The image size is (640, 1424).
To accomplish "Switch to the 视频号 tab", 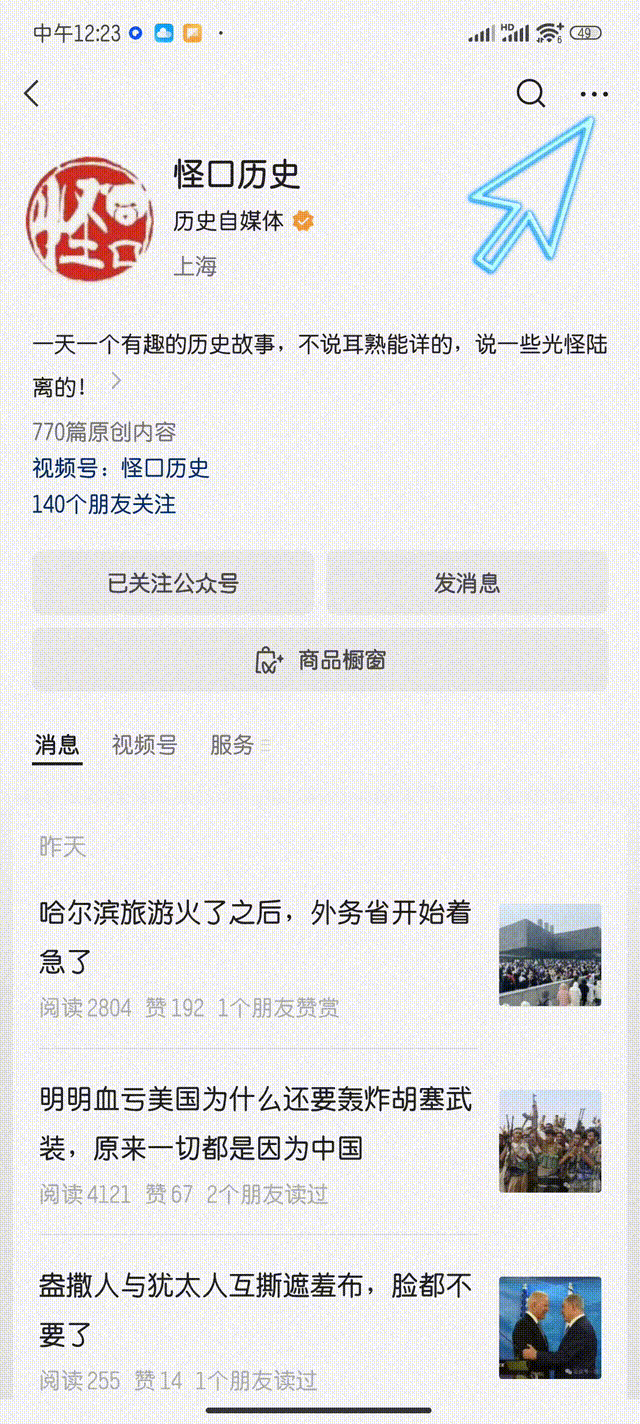I will tap(144, 745).
